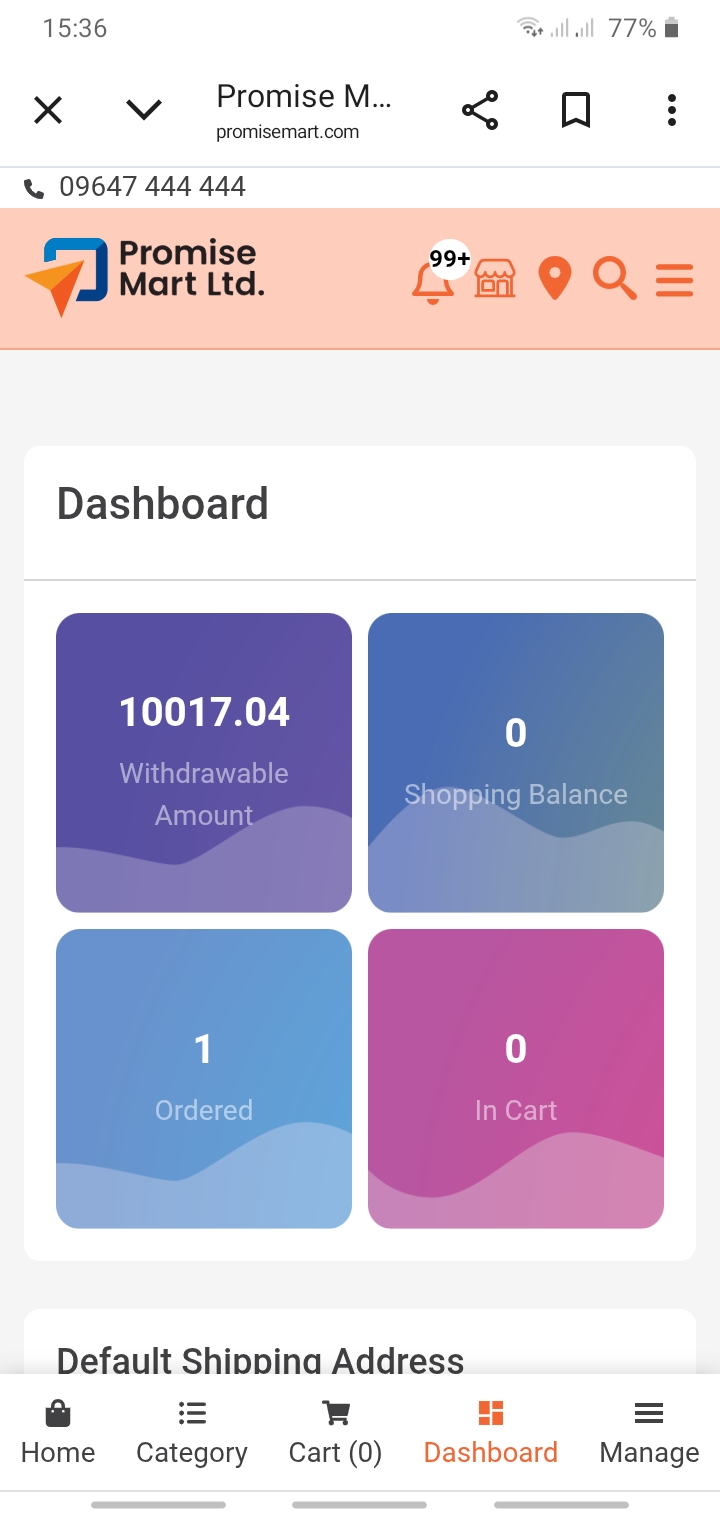Go to the Home tab
720x1520 pixels.
[58, 1432]
